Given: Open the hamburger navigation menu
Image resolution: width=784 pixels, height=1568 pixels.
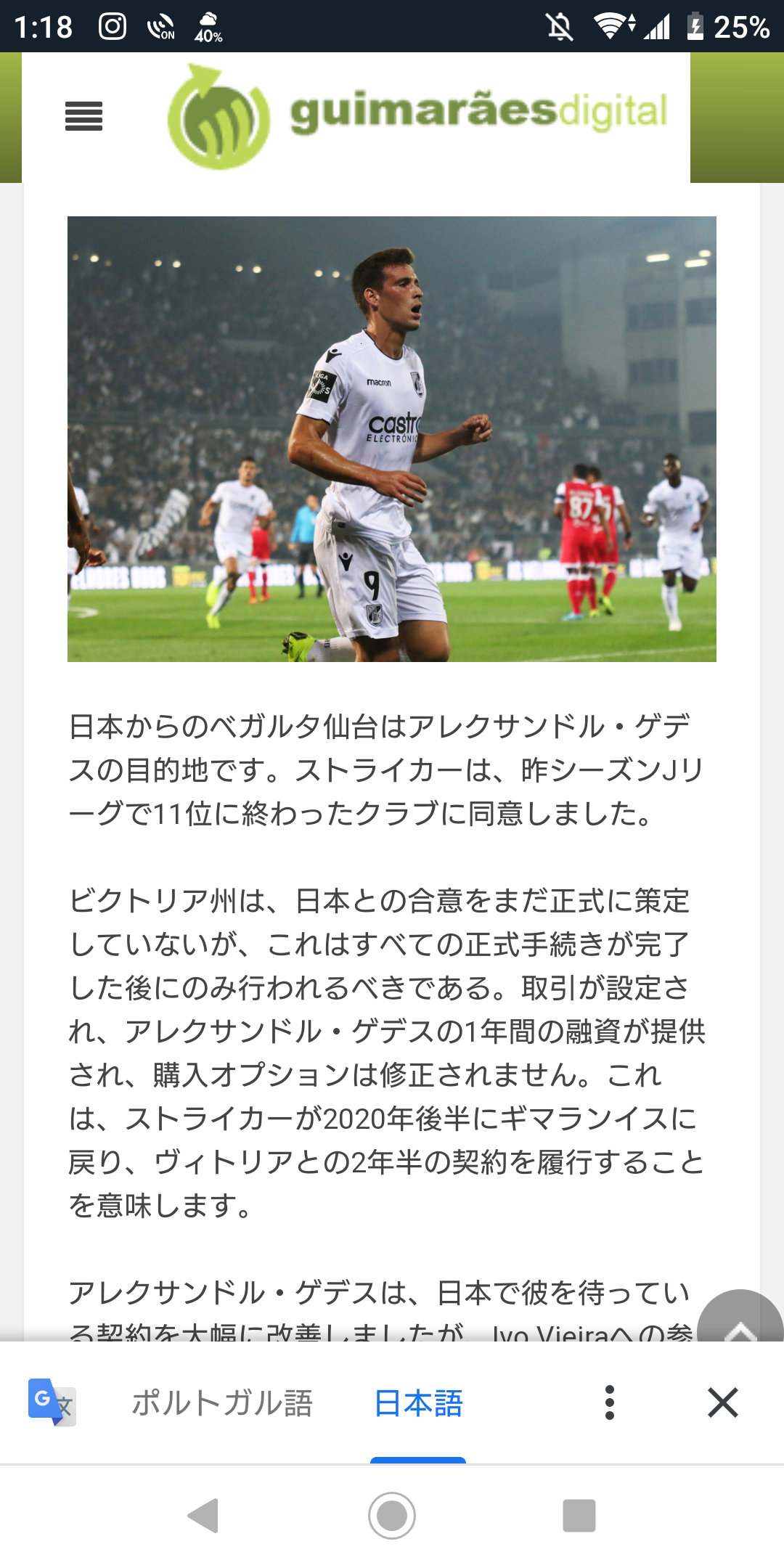Looking at the screenshot, I should tap(84, 116).
